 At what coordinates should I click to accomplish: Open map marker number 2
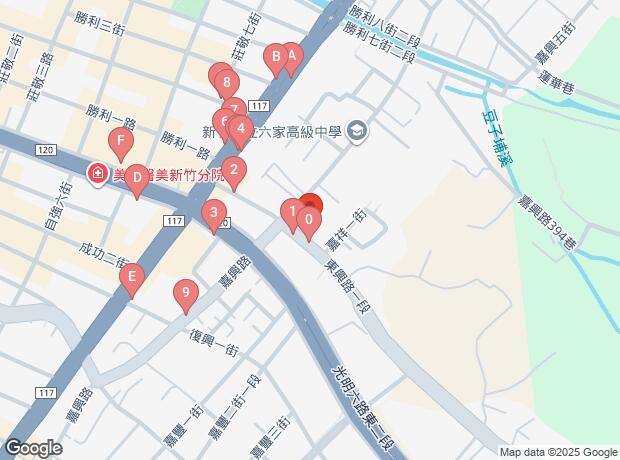(233, 170)
